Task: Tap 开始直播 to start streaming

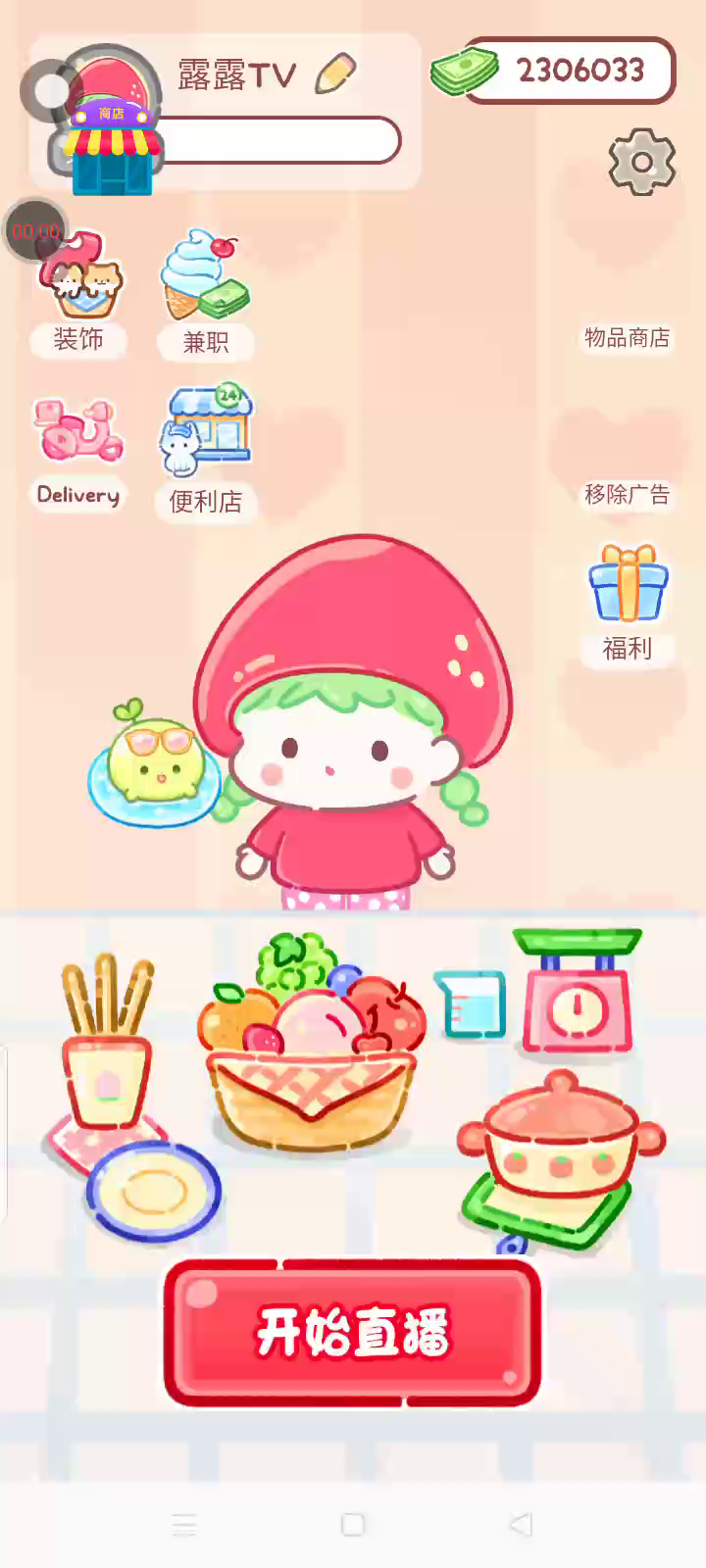Action: click(353, 1332)
